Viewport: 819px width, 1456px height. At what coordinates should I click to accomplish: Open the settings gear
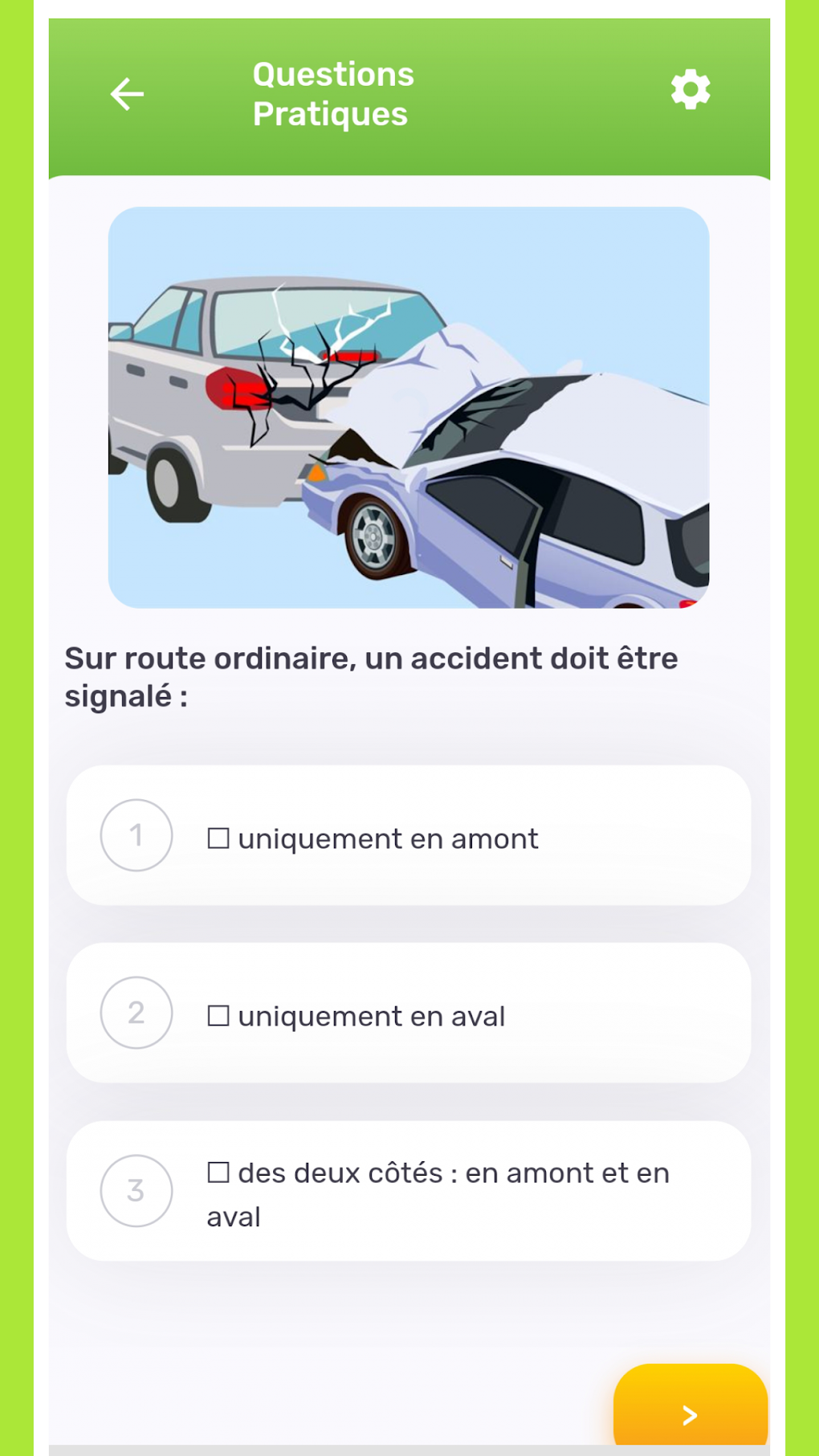click(691, 89)
